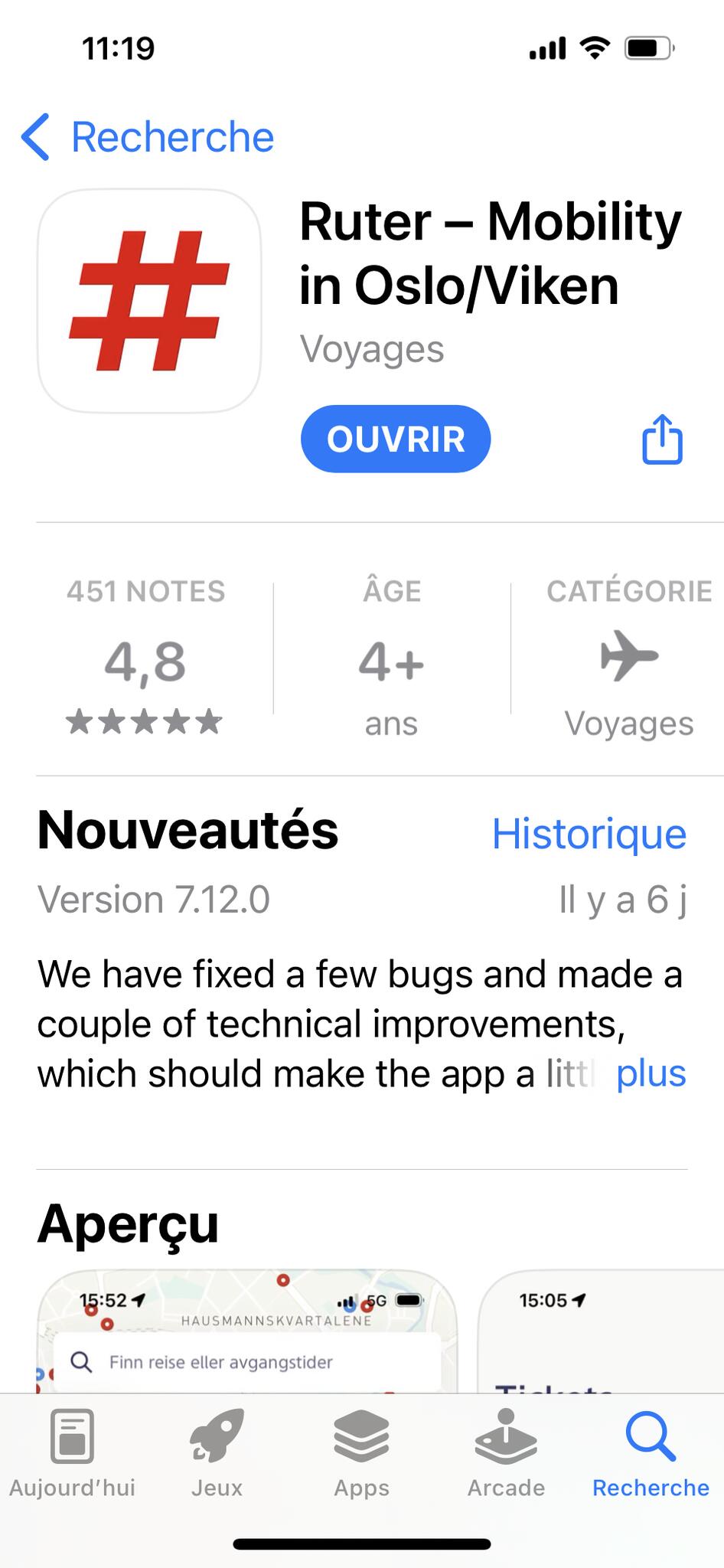724x1568 pixels.
Task: Share the Ruter app
Action: point(661,439)
